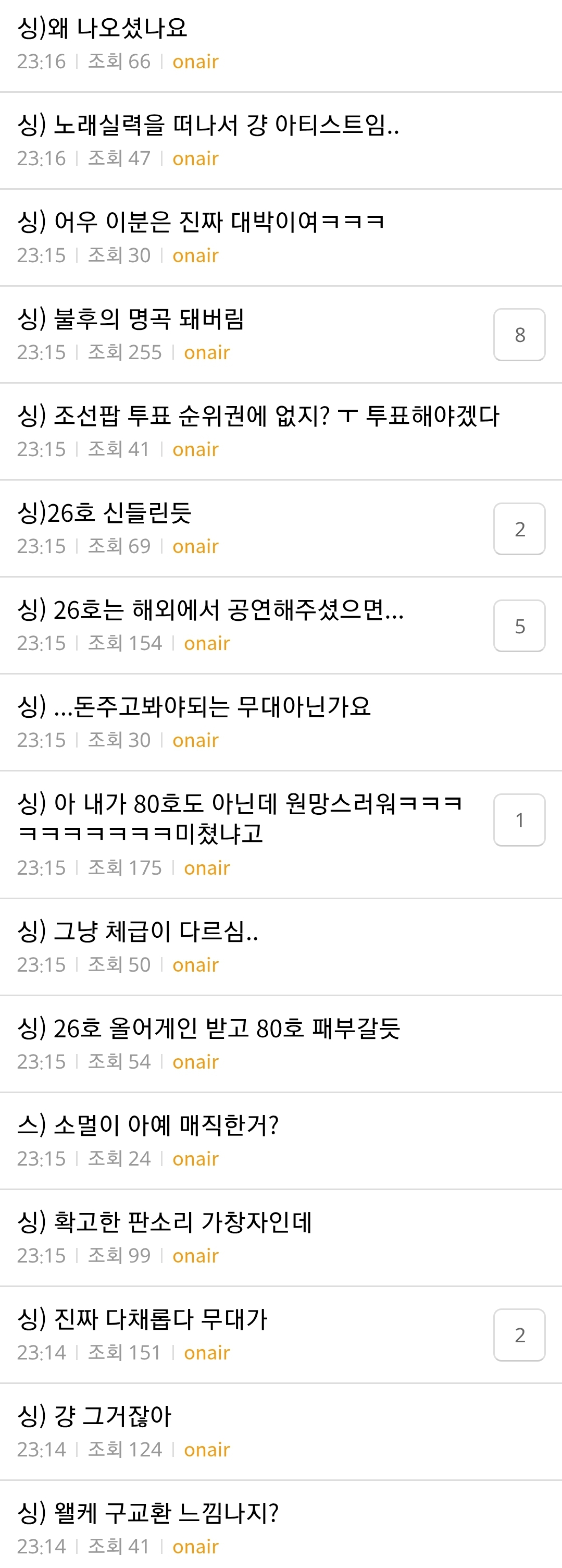Open post '불후의 명곡 돼버림'
The width and height of the screenshot is (562, 1568).
(x=131, y=319)
